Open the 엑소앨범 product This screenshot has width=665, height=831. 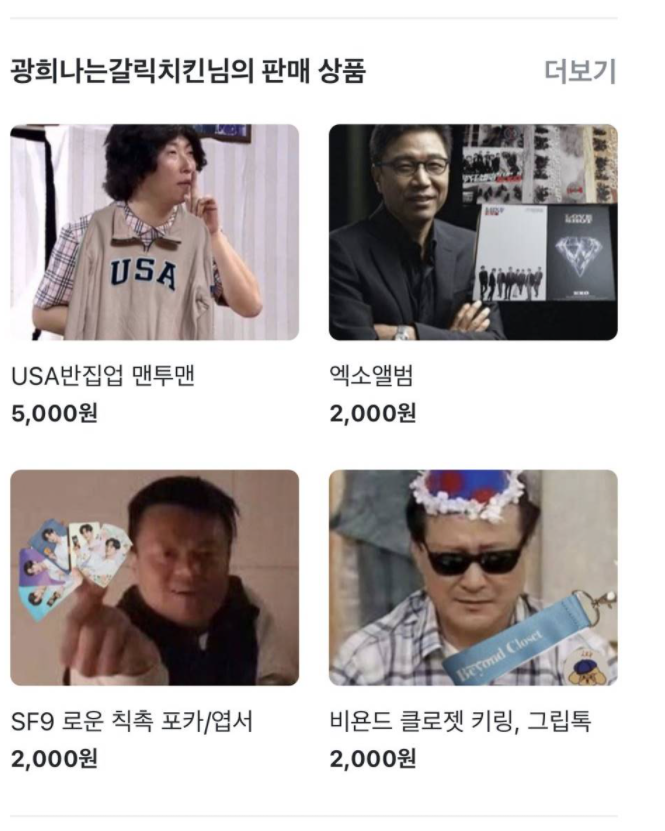pos(472,232)
